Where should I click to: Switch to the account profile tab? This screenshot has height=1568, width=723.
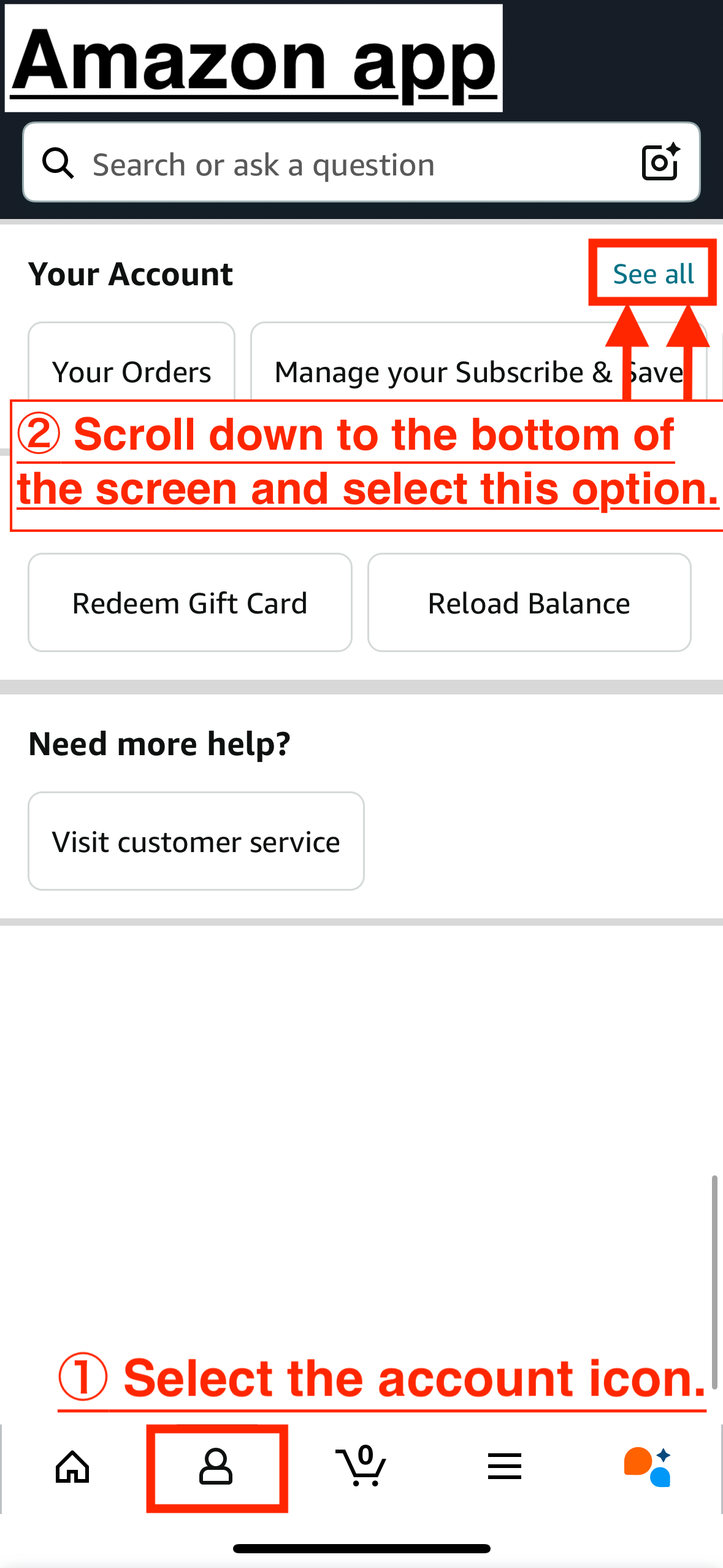click(x=216, y=1467)
